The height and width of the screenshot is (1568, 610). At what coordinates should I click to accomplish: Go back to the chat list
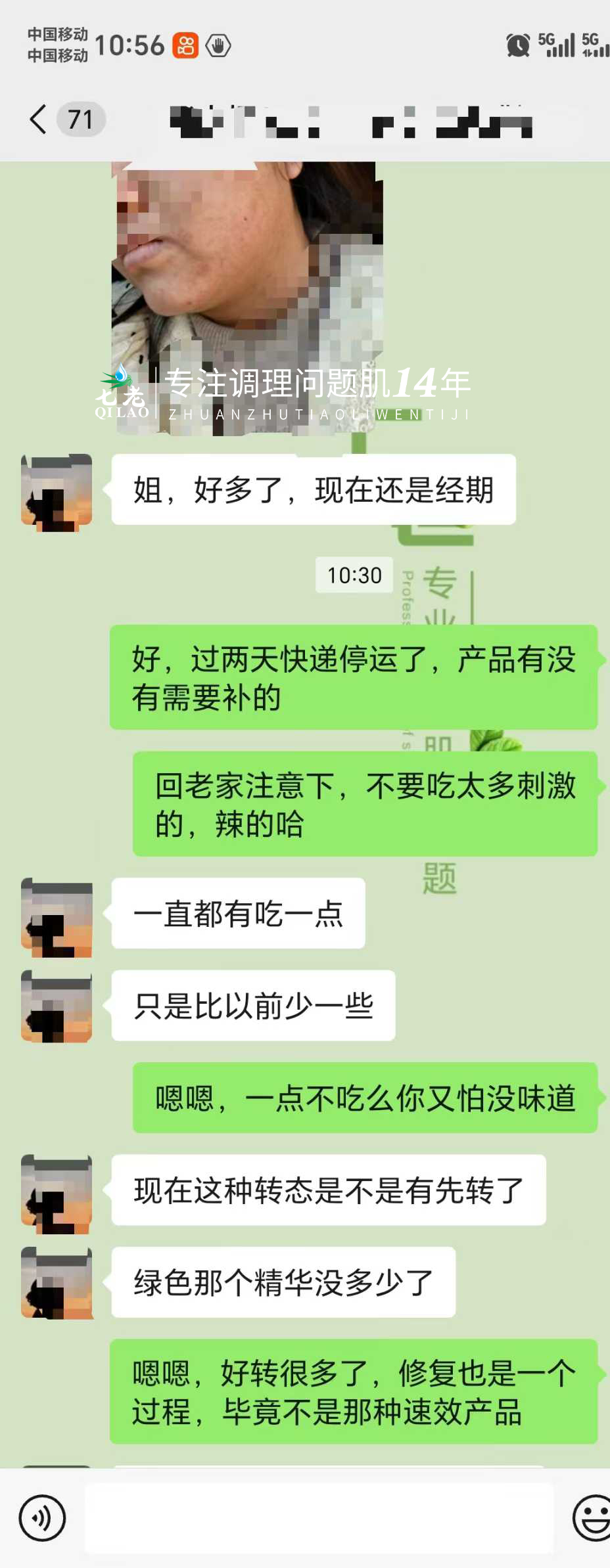39,120
